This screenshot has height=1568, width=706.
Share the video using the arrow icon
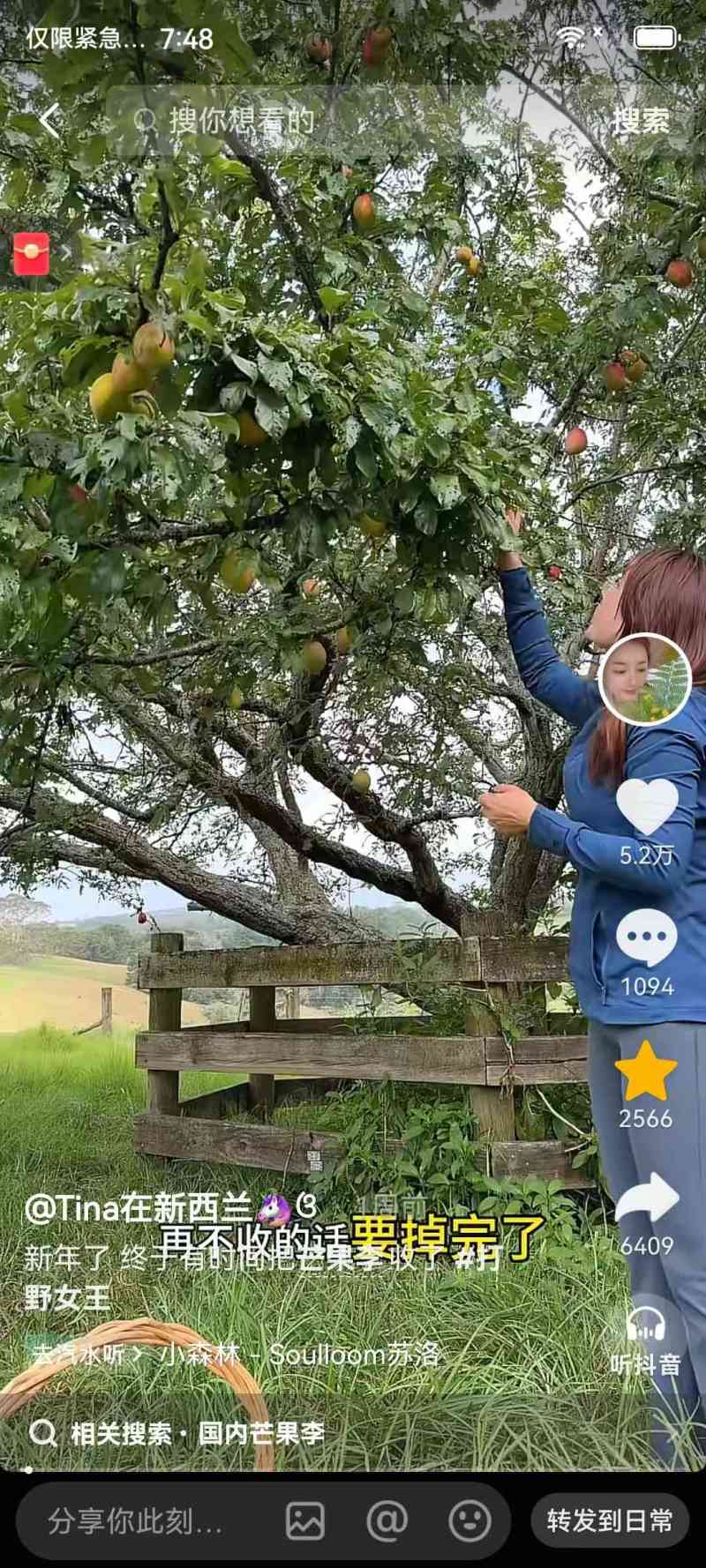click(x=646, y=1201)
